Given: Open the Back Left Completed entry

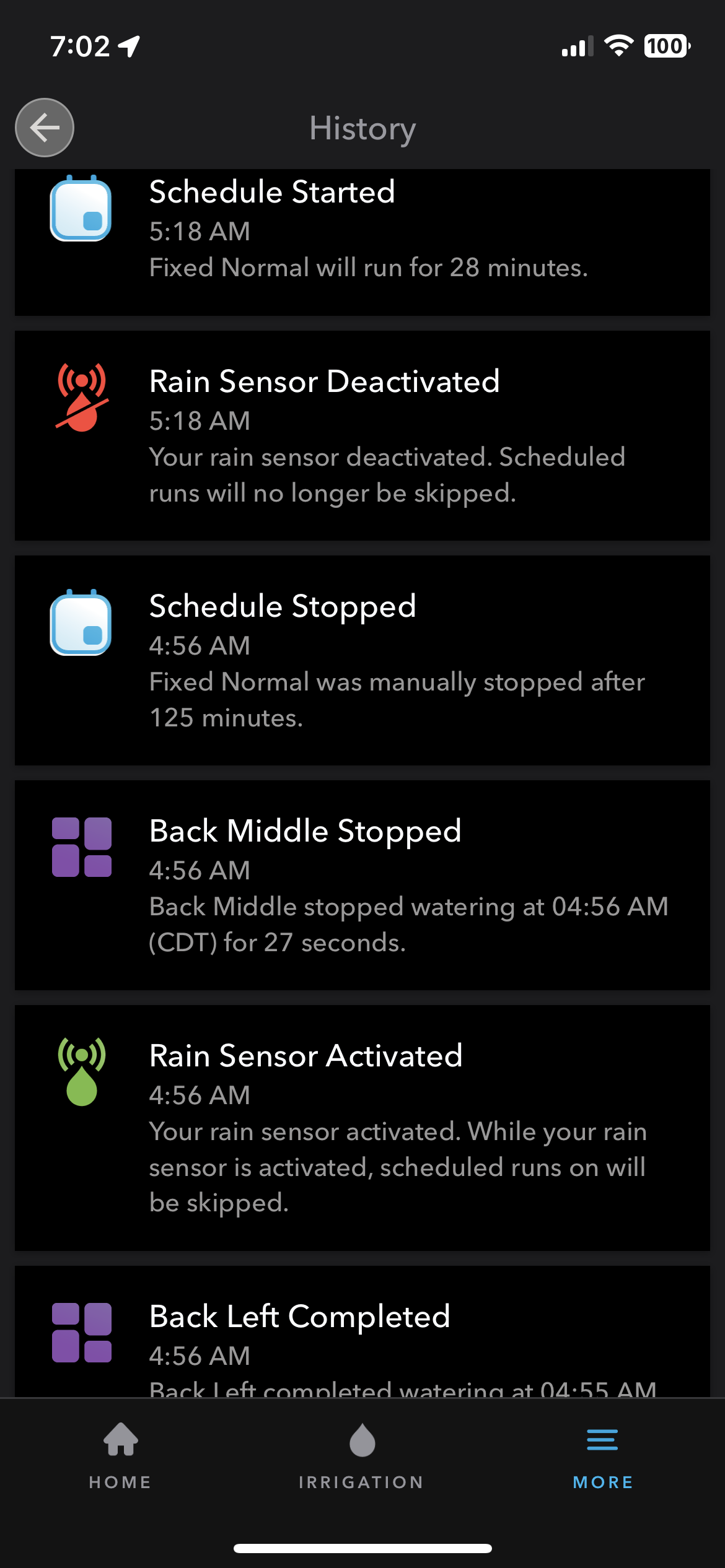Looking at the screenshot, I should tap(362, 1331).
